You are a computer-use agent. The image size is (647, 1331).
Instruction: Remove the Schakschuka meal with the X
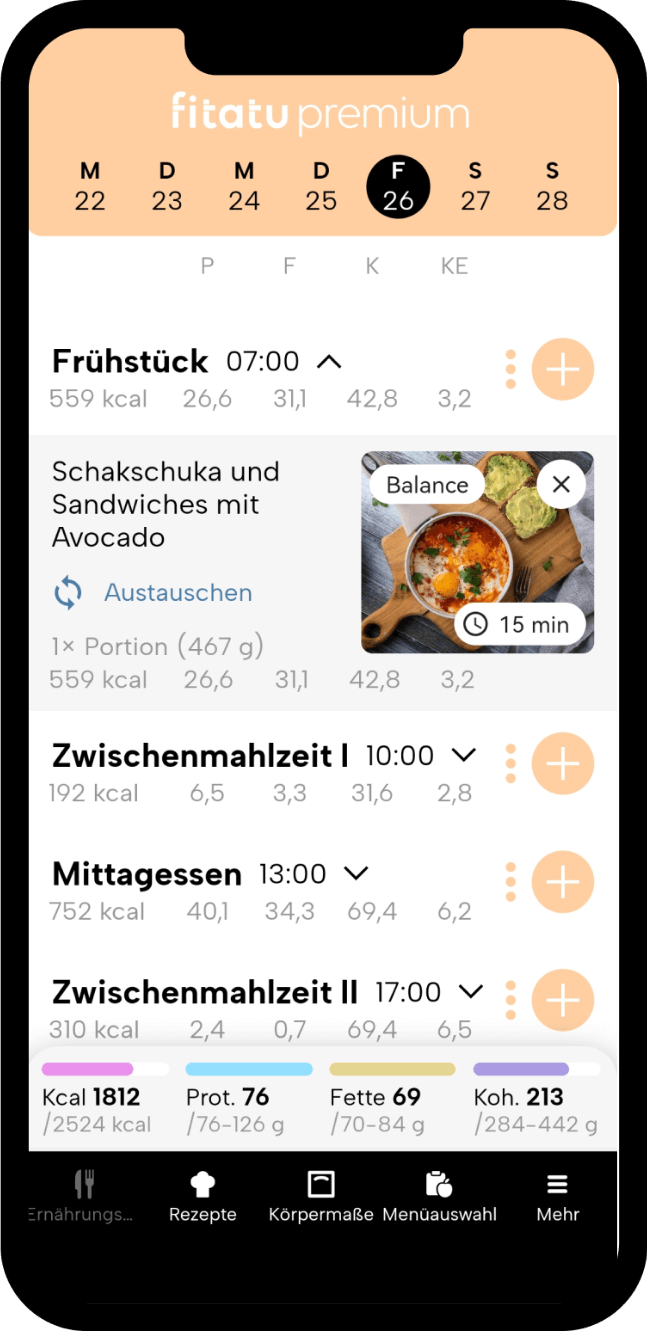[561, 485]
